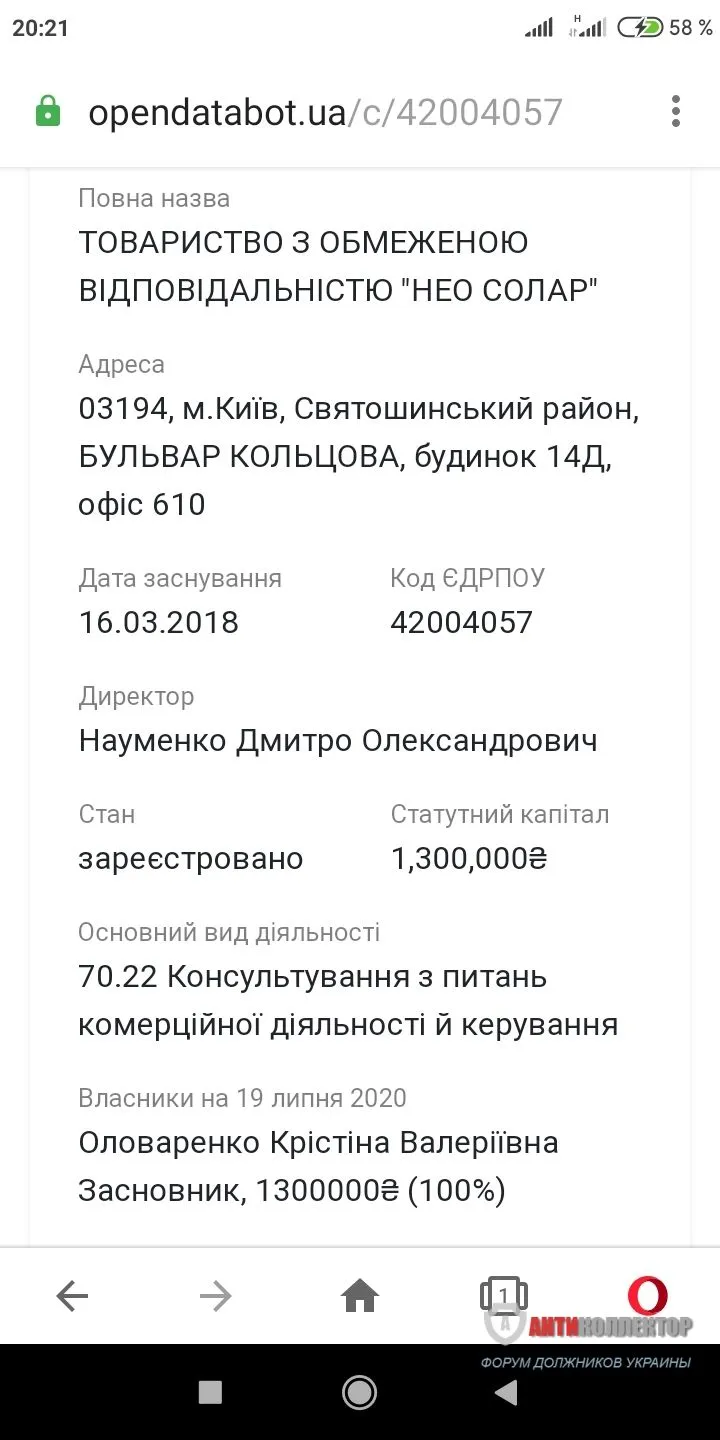The width and height of the screenshot is (720, 1440).
Task: Open the Opera menu
Action: point(647,1295)
